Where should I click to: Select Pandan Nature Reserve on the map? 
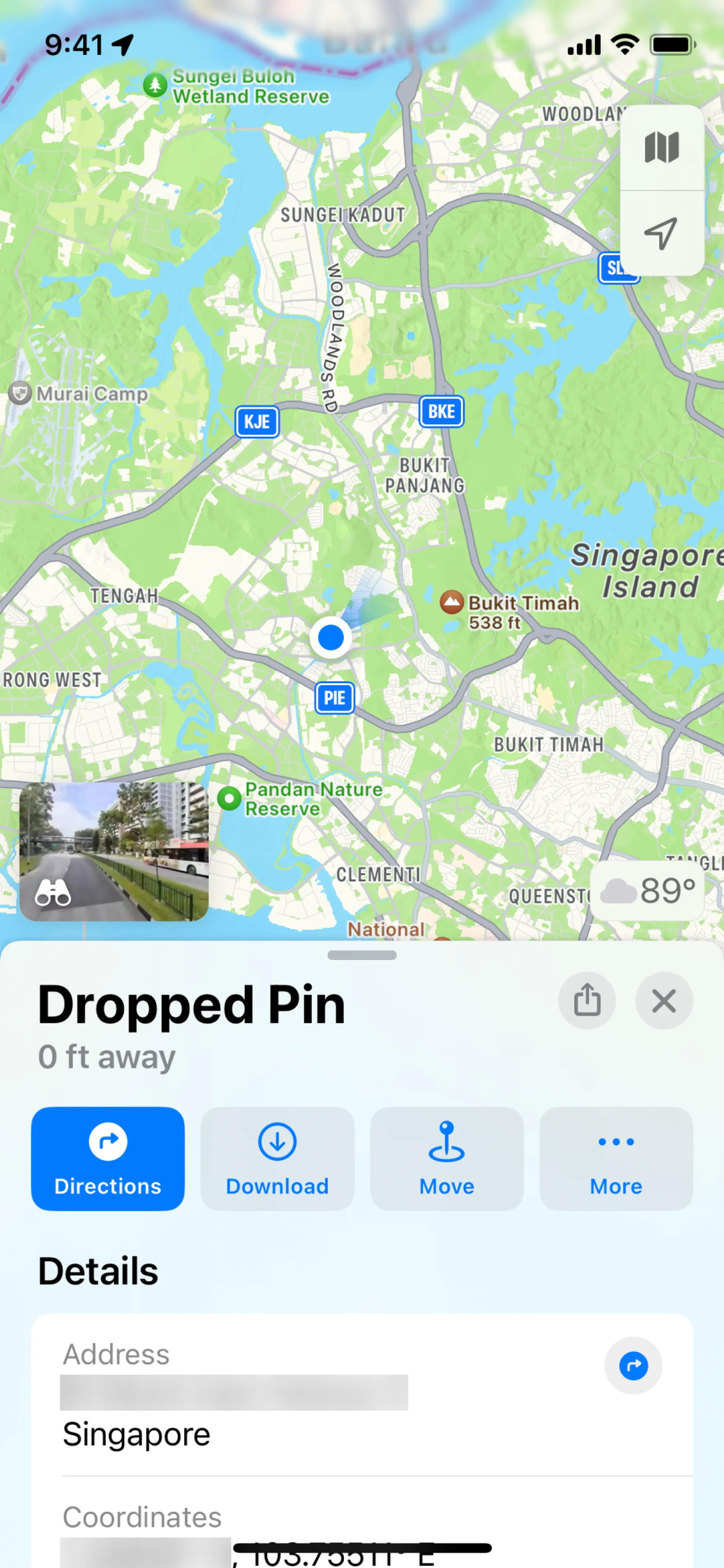(x=229, y=798)
